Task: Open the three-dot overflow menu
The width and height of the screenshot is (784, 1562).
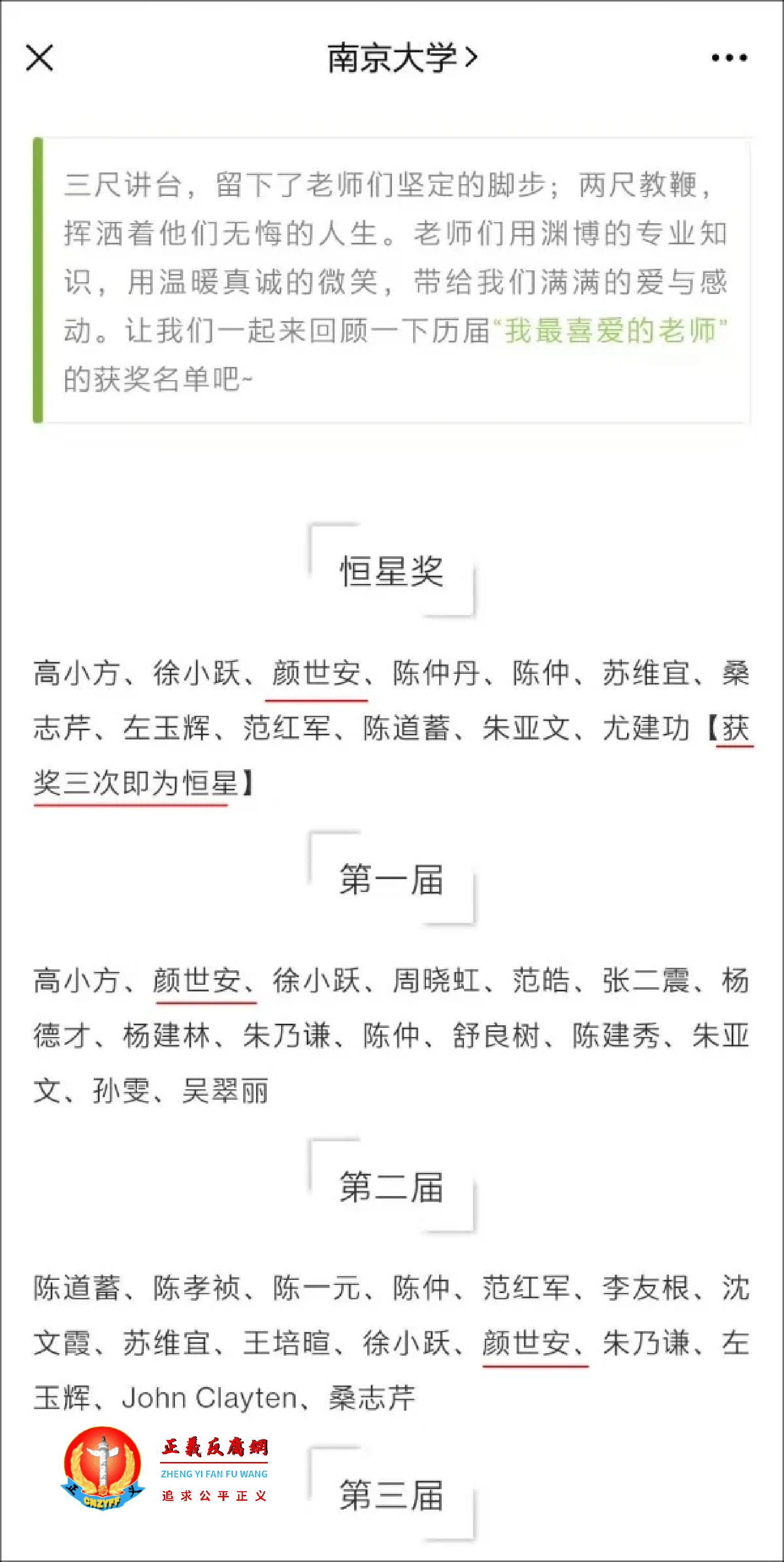Action: pos(729,58)
